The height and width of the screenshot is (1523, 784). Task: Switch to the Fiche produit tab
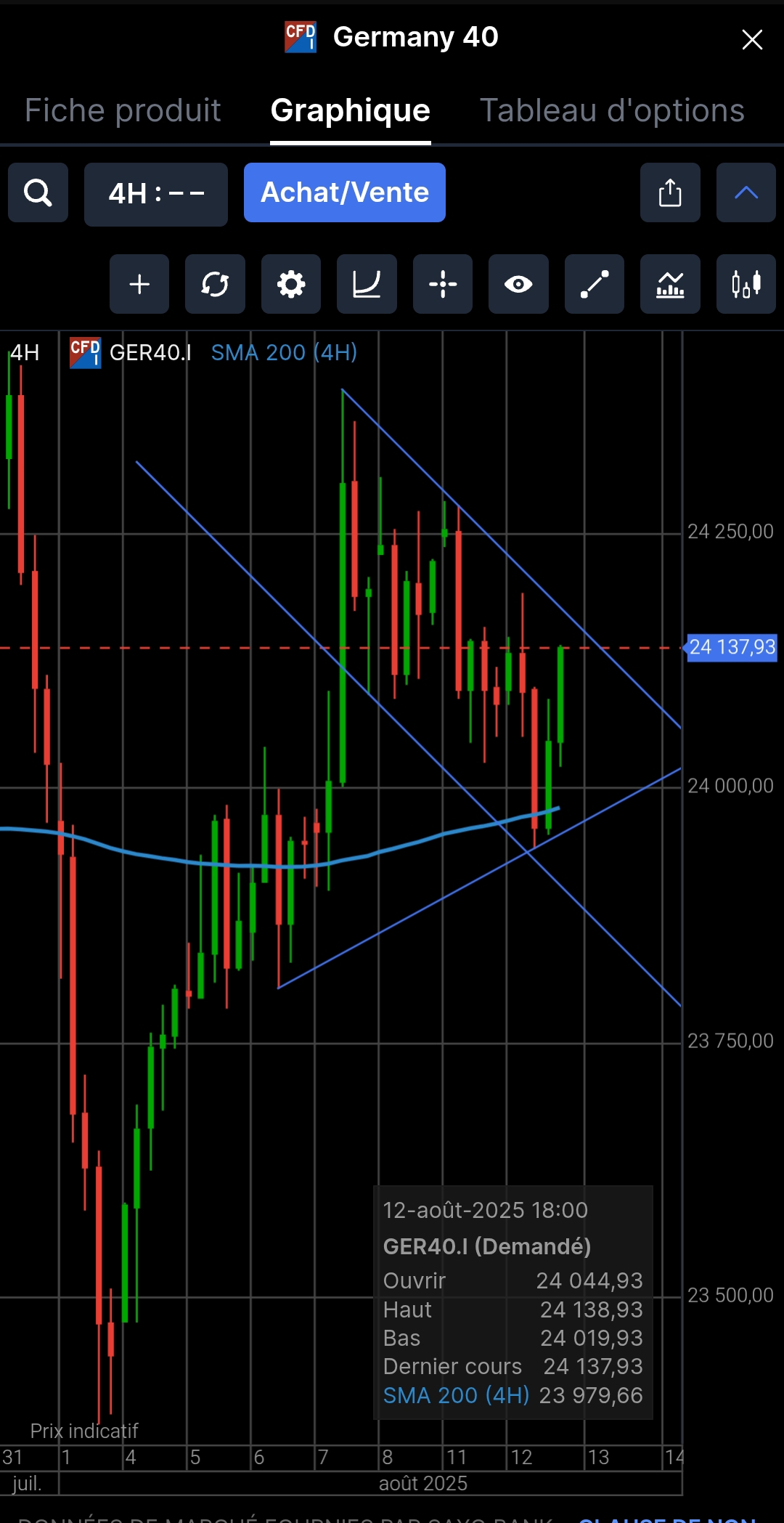point(123,110)
